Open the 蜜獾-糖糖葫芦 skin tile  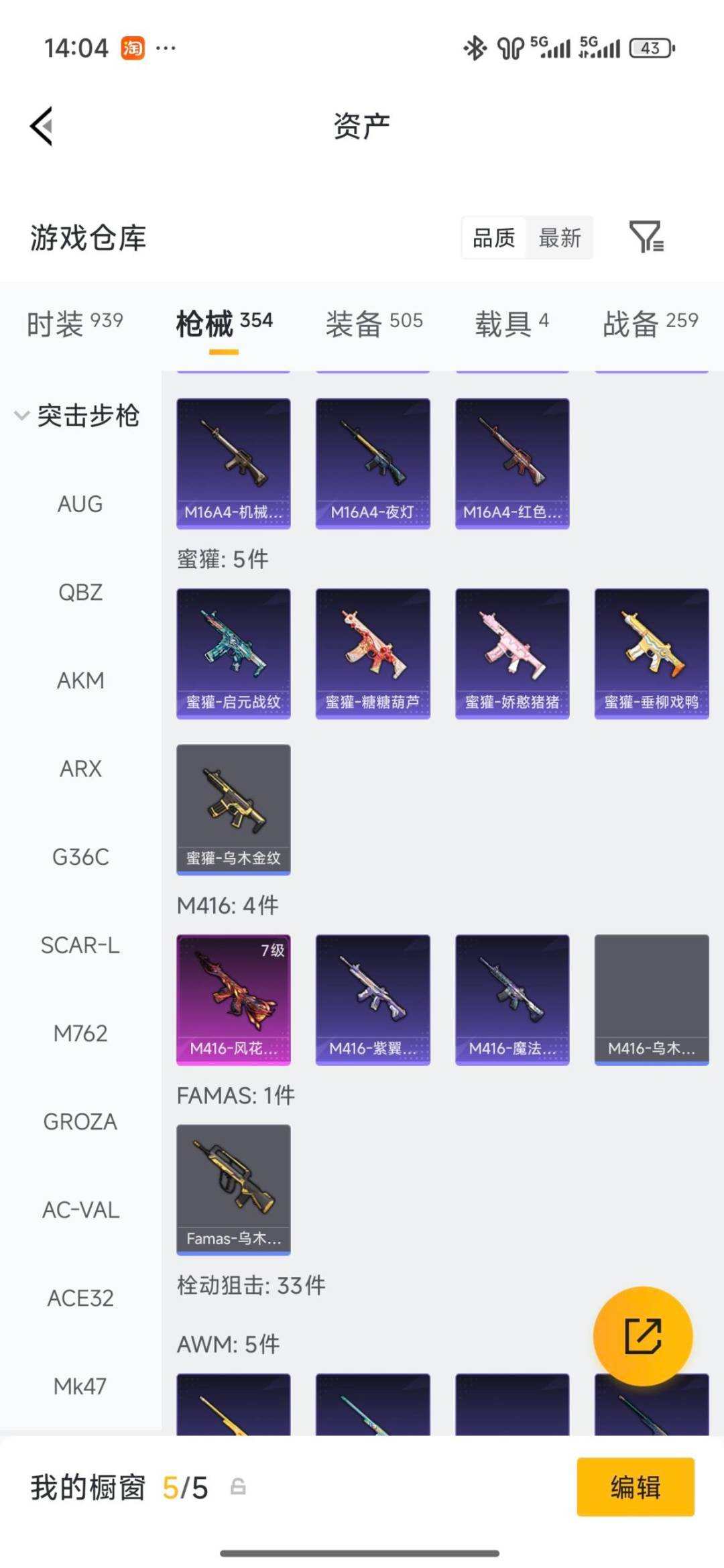tap(373, 653)
